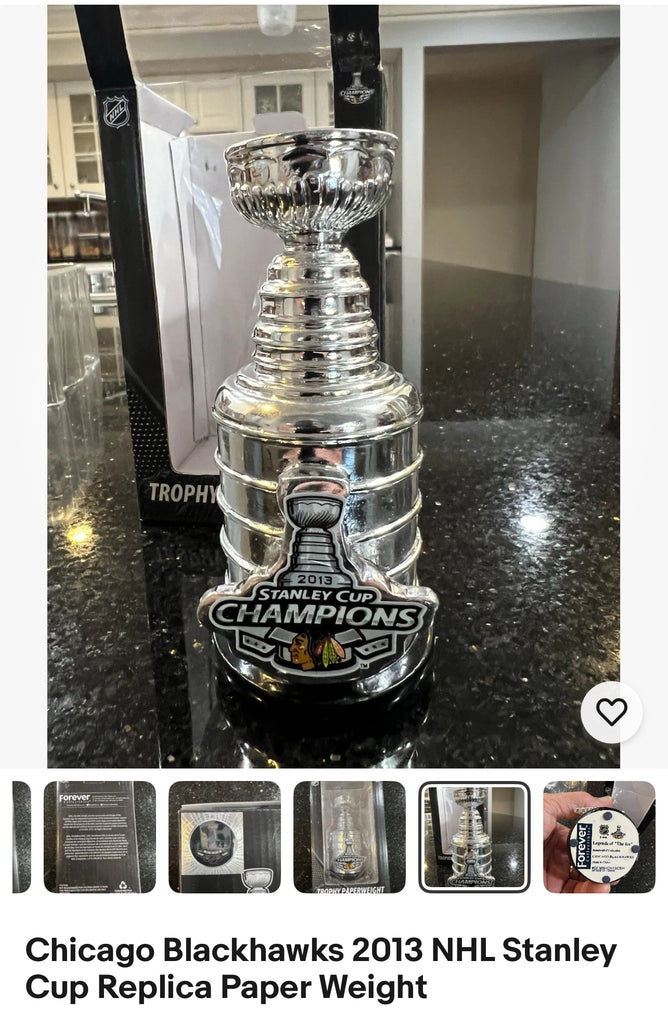View the trophy paperweight packaging thumbnail
Viewport: 668px width, 1024px height.
(349, 837)
